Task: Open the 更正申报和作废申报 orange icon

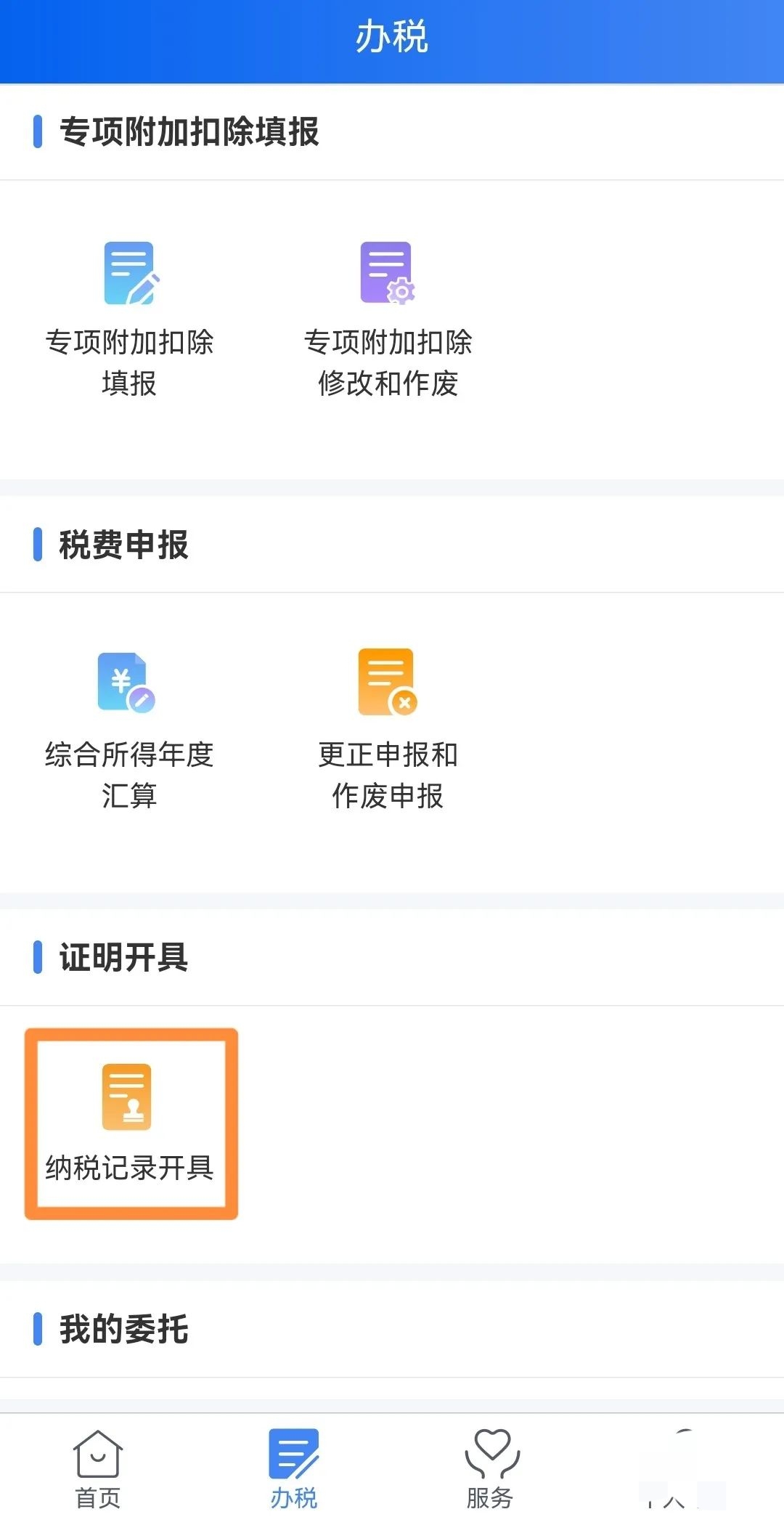Action: pyautogui.click(x=387, y=683)
